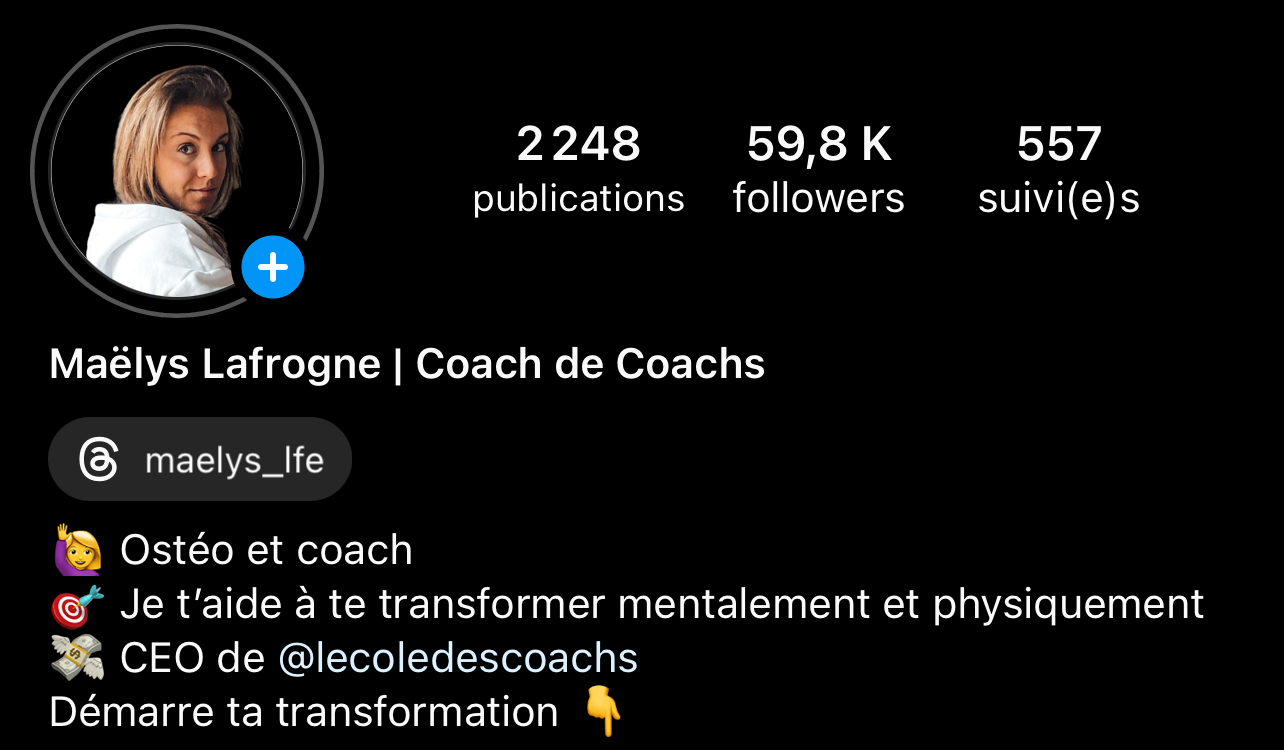This screenshot has width=1284, height=750.
Task: Tap the blue plus to add story
Action: click(x=273, y=268)
